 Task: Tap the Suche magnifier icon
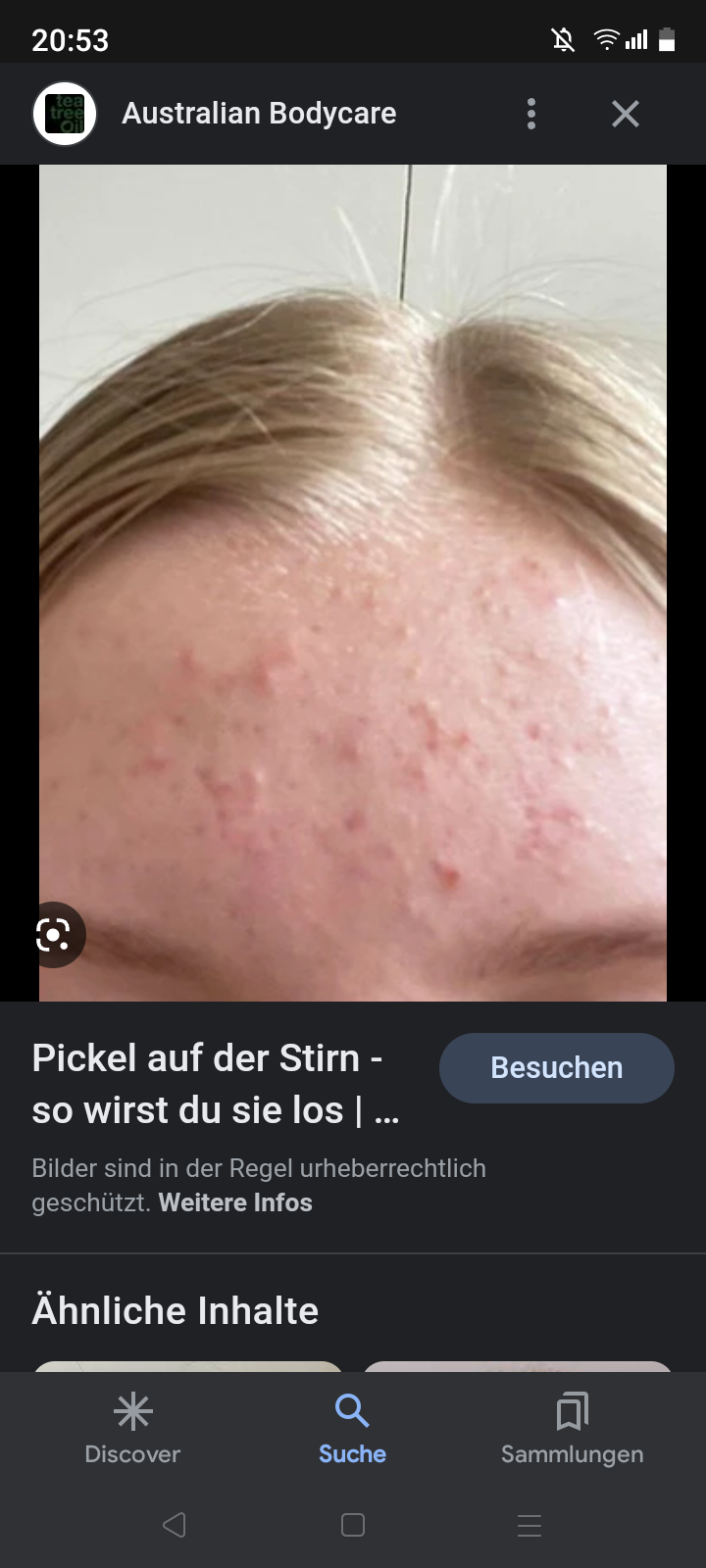pyautogui.click(x=352, y=1411)
